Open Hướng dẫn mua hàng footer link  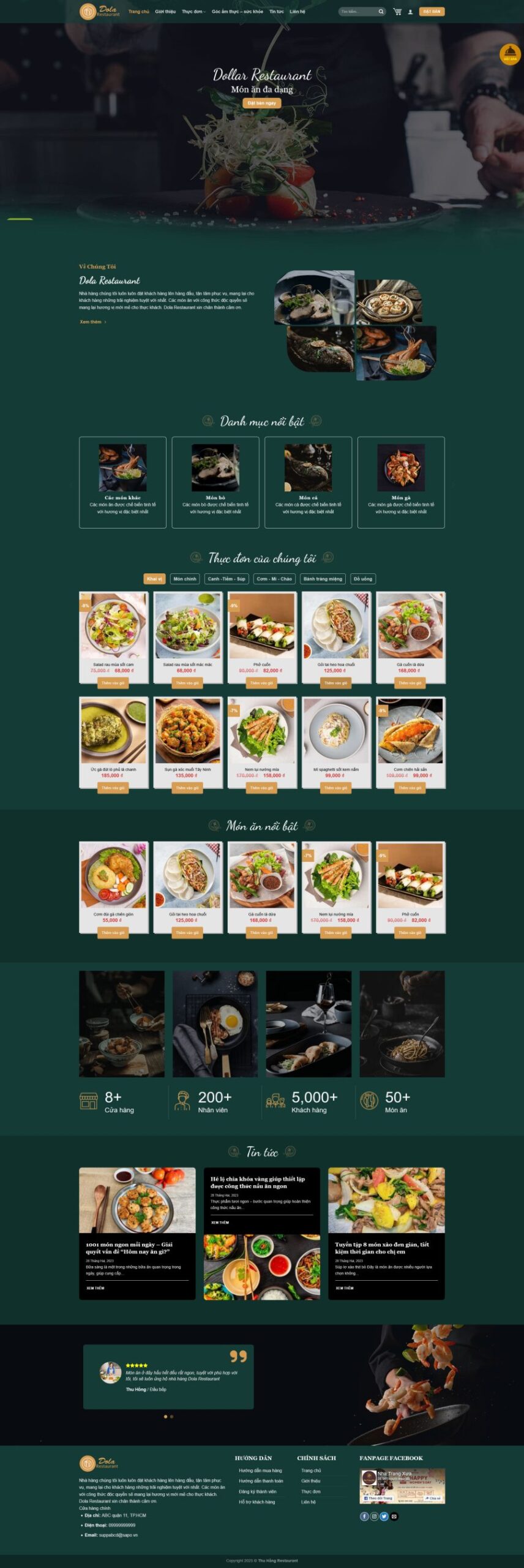[x=260, y=1471]
